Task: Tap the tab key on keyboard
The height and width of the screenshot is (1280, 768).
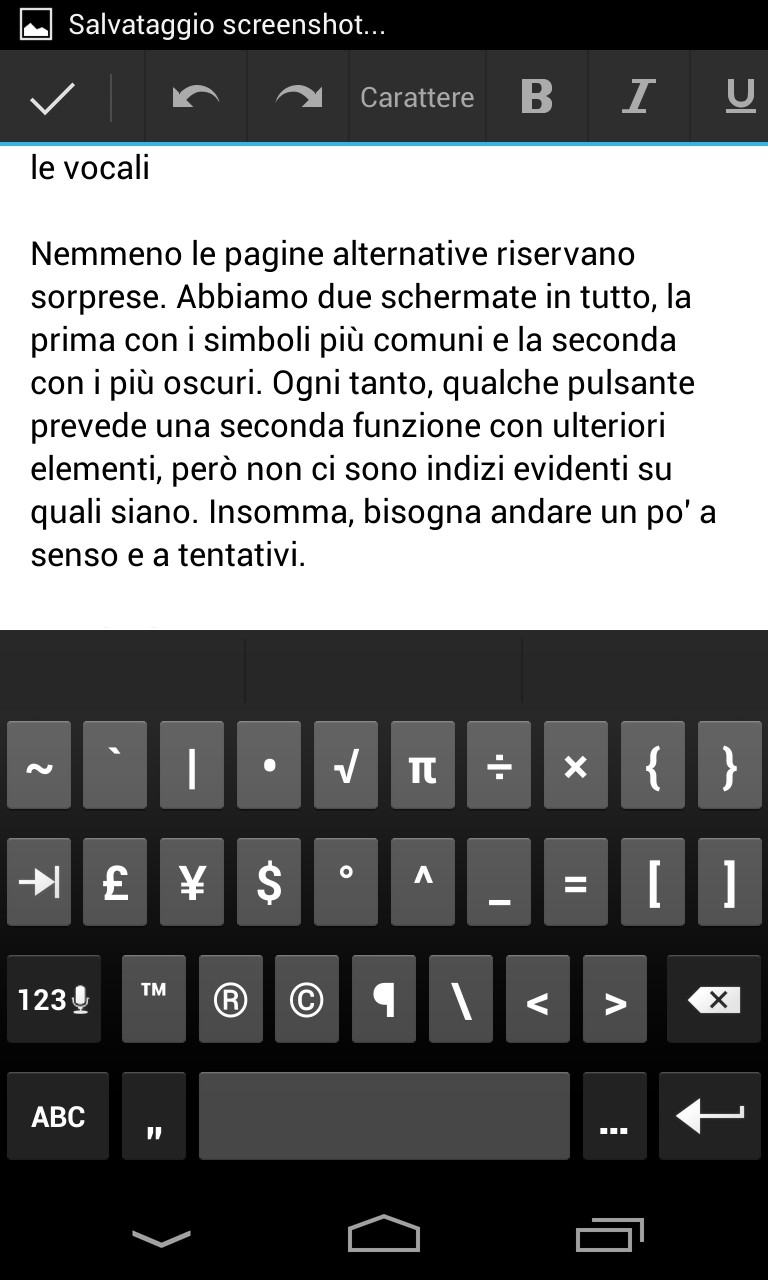Action: point(39,882)
